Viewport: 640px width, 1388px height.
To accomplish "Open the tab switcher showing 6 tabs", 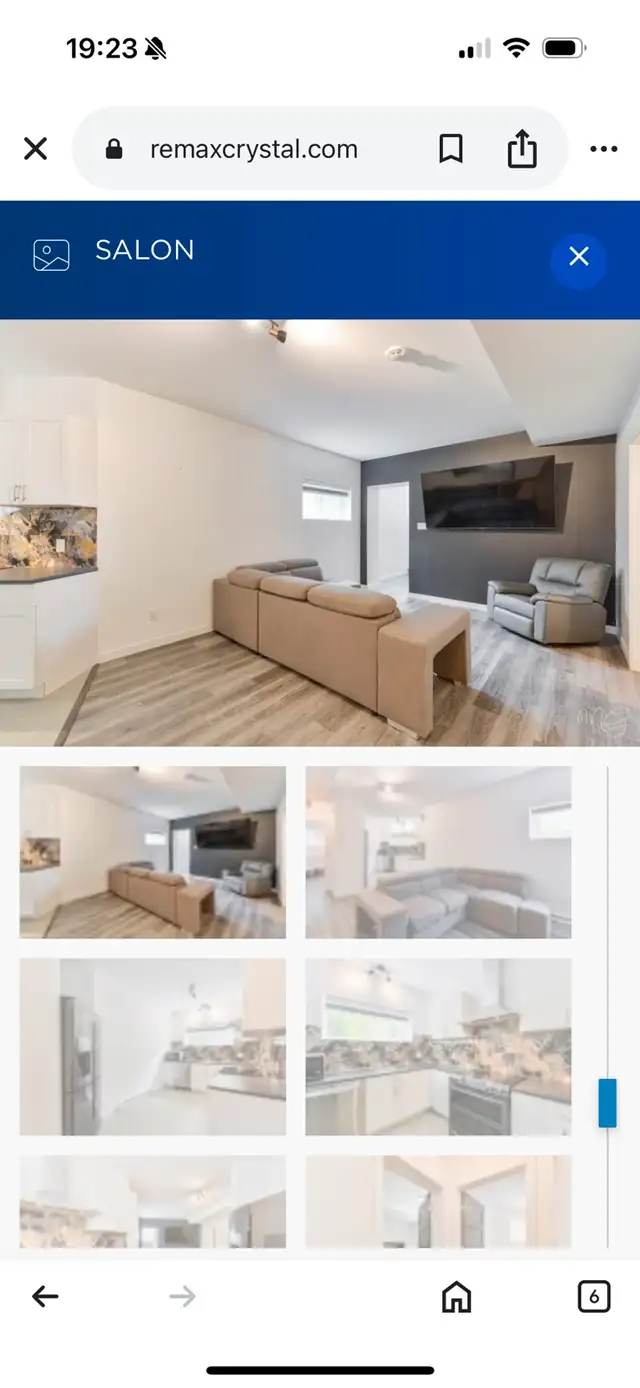I will (x=593, y=1297).
